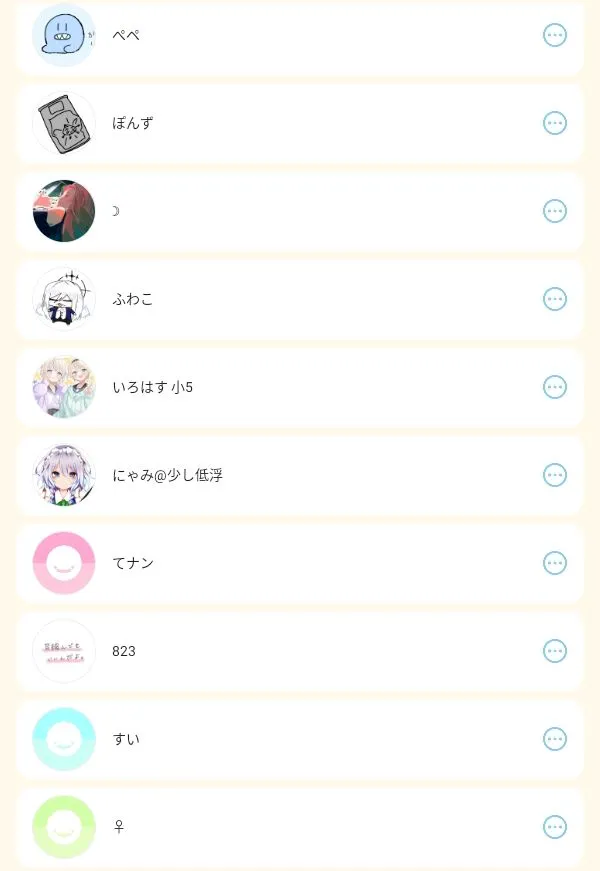Open more options for ぺぺ
Viewport: 600px width, 871px height.
coord(554,35)
